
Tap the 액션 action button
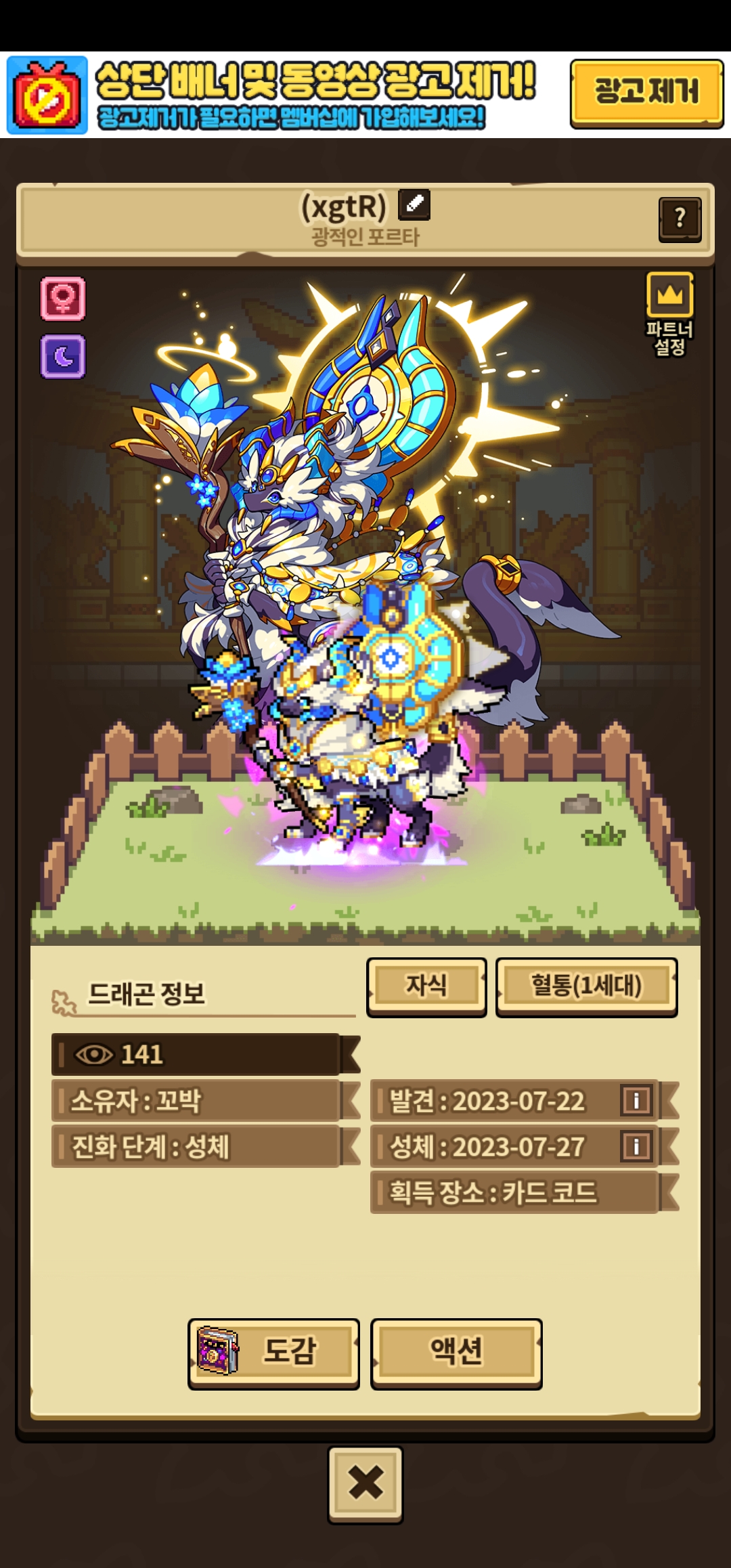[456, 1353]
